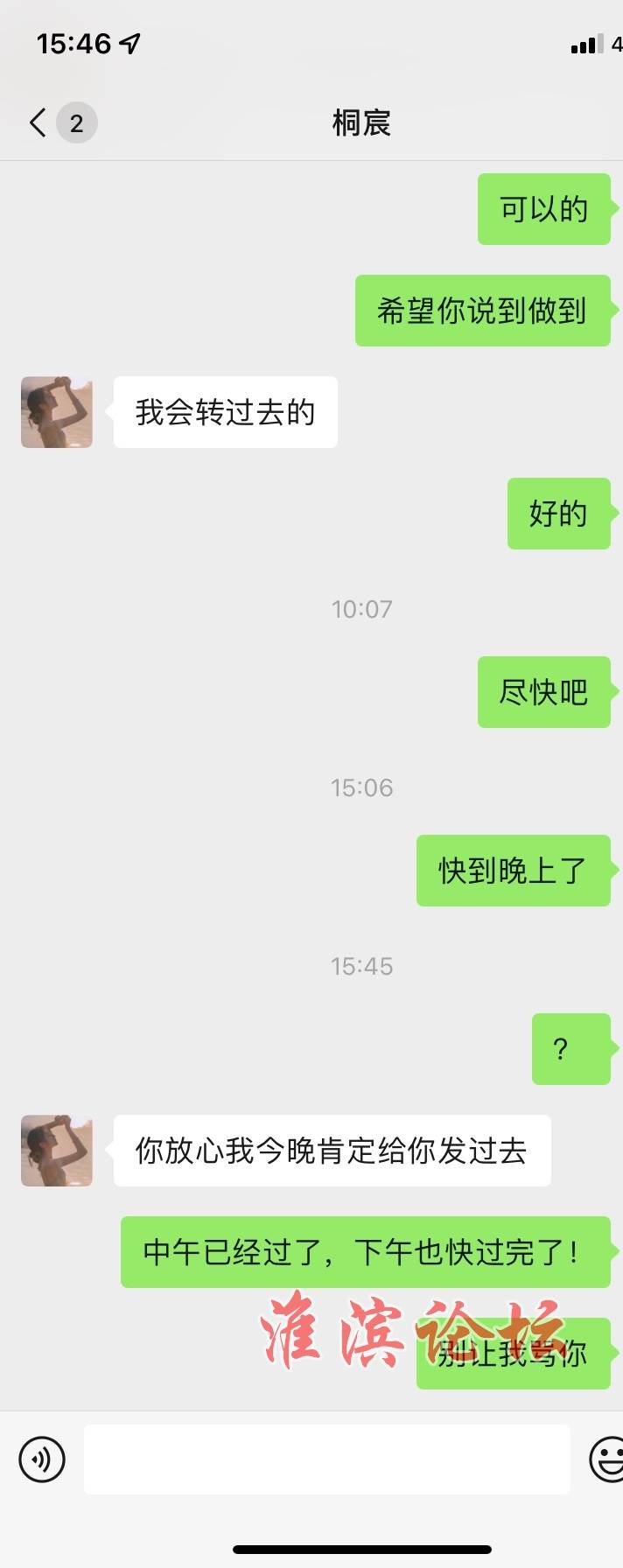Switch to voice message input

42,1459
